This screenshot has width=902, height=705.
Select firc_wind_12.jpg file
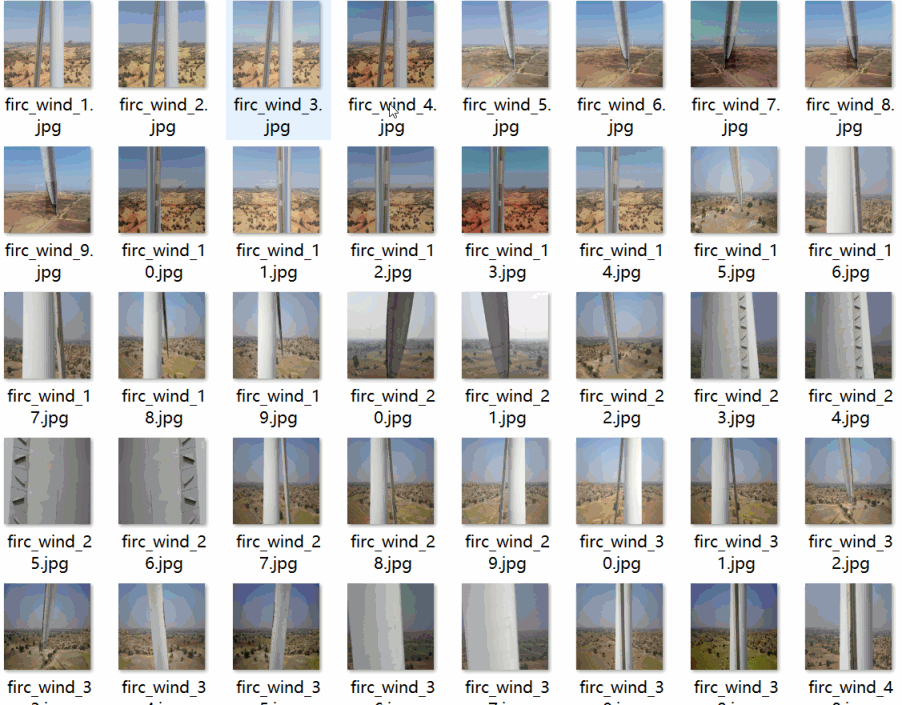pos(391,190)
